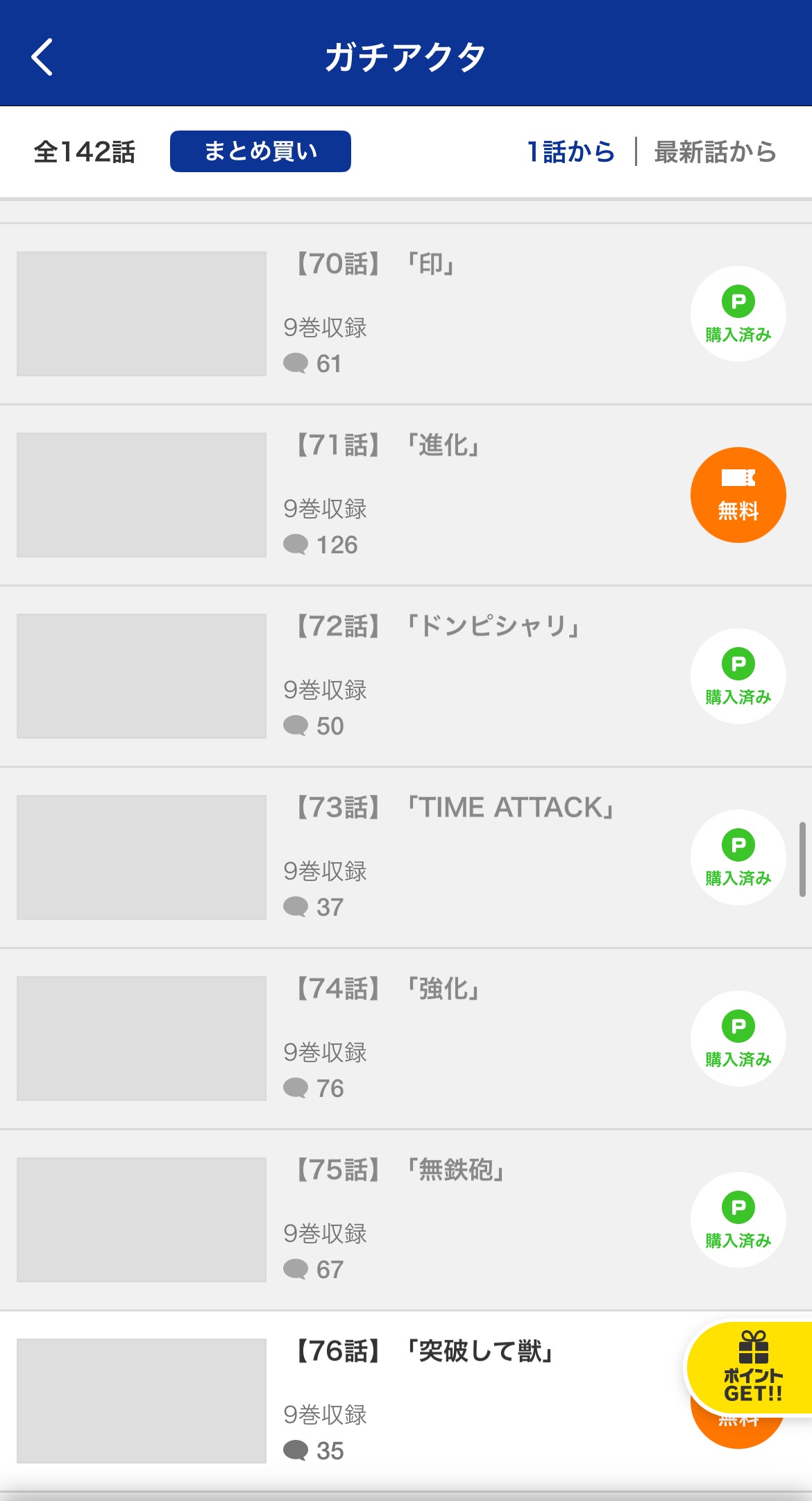812x1501 pixels.
Task: Open episode 72 「ドンピシャリ」
Action: (x=406, y=676)
